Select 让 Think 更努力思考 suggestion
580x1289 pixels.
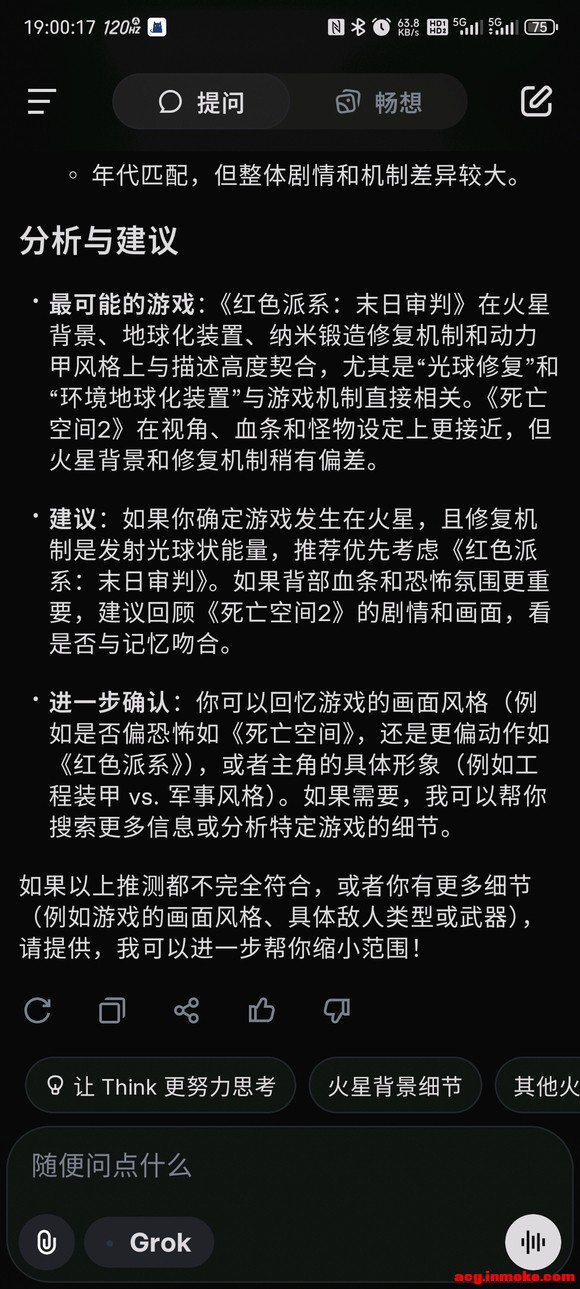tap(160, 1086)
